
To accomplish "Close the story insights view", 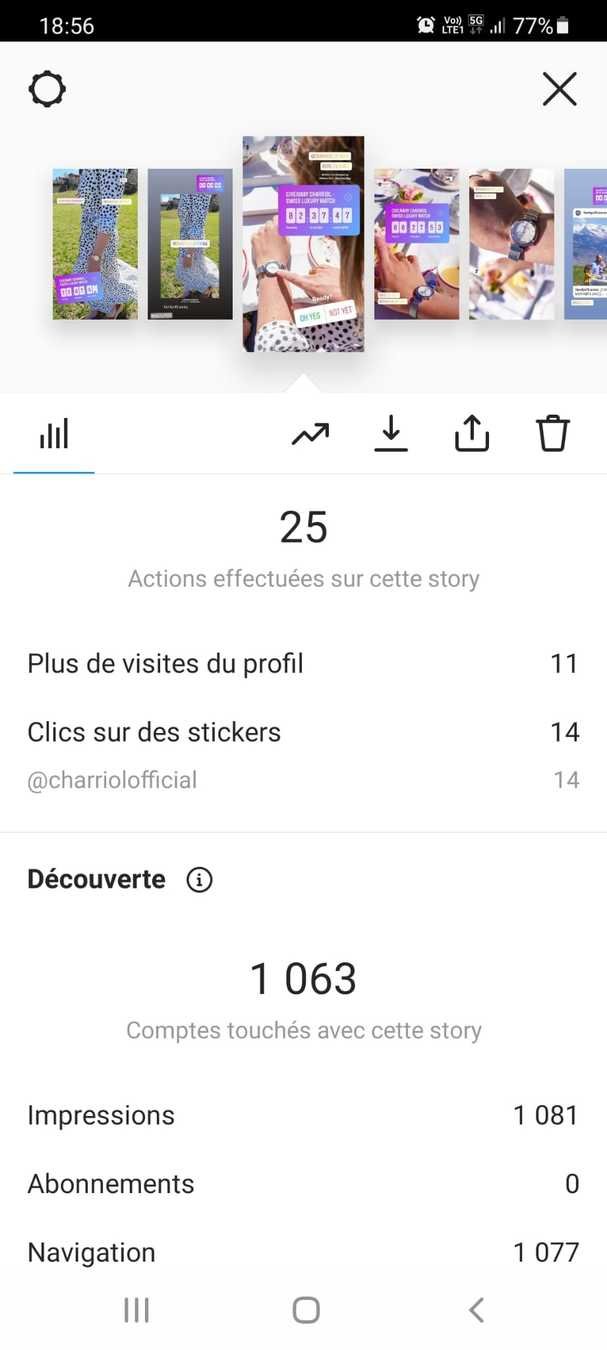I will (559, 90).
